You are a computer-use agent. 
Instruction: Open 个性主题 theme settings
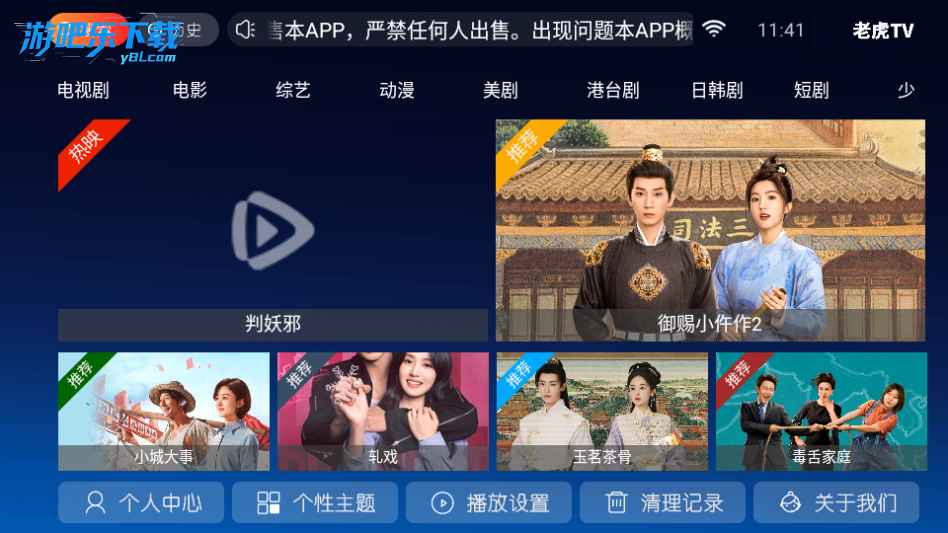[x=315, y=502]
